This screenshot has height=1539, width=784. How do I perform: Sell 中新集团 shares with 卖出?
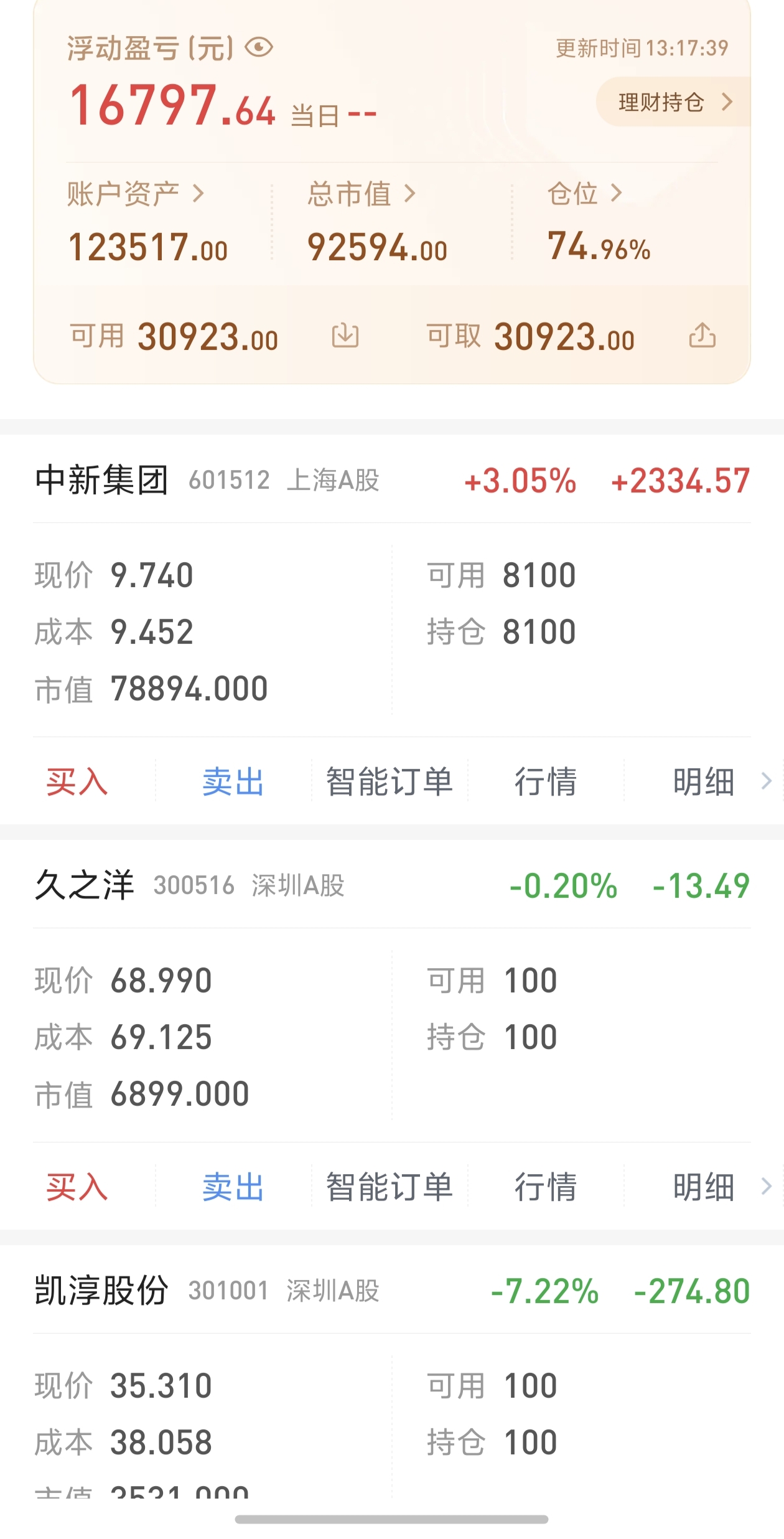pyautogui.click(x=233, y=782)
